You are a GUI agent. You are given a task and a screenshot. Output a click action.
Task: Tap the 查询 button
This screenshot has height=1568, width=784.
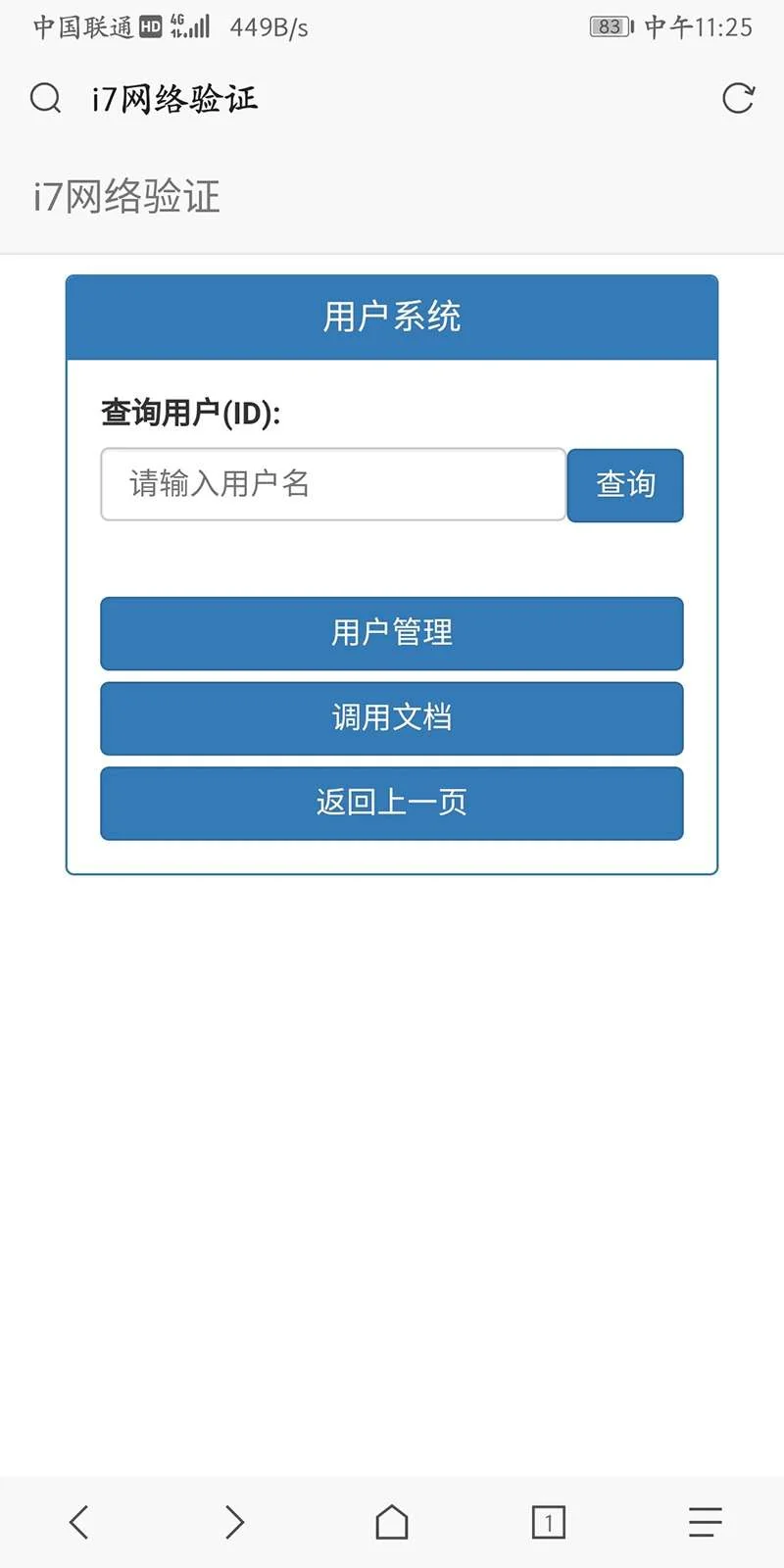click(x=625, y=485)
